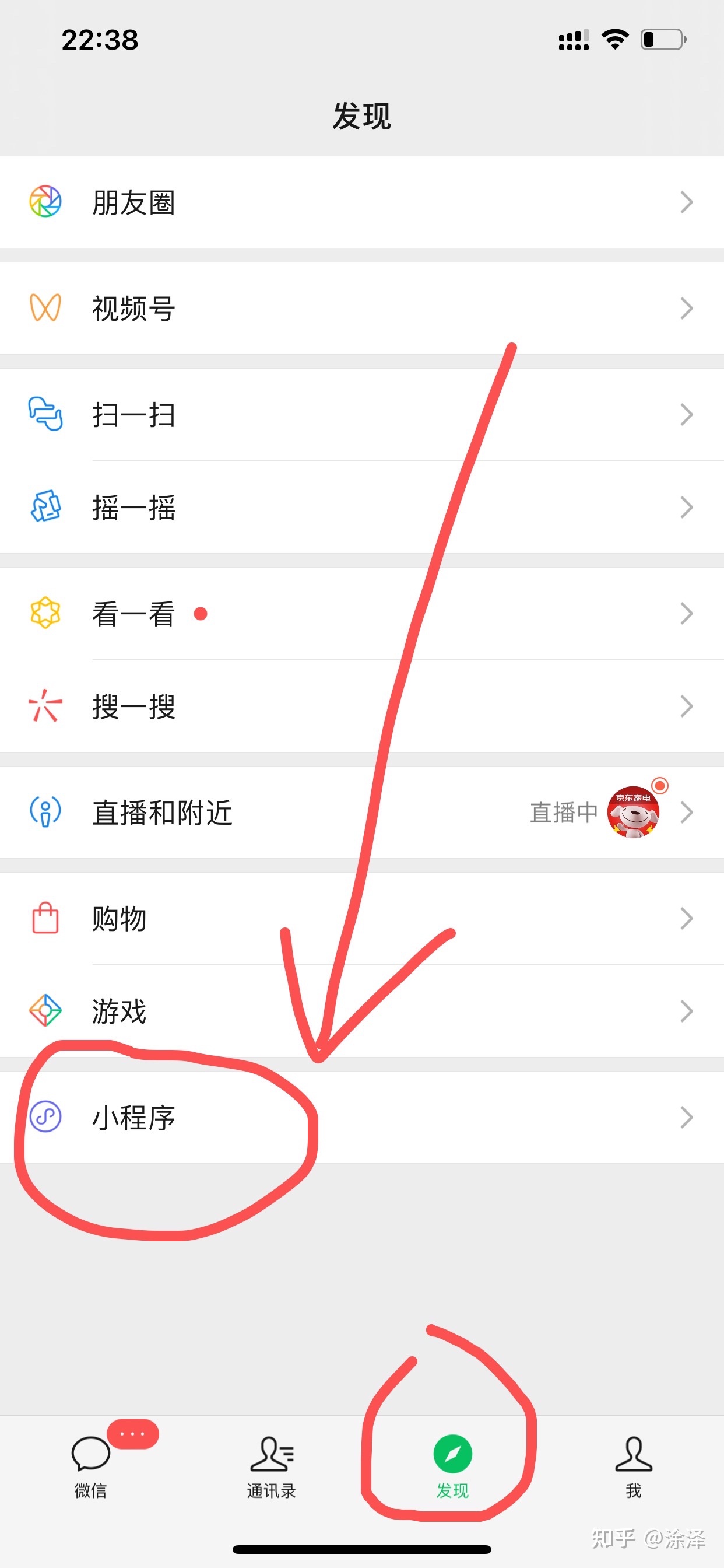Open 直播和附近 (Live and Nearby)
Viewport: 724px width, 1568px height.
coord(161,813)
